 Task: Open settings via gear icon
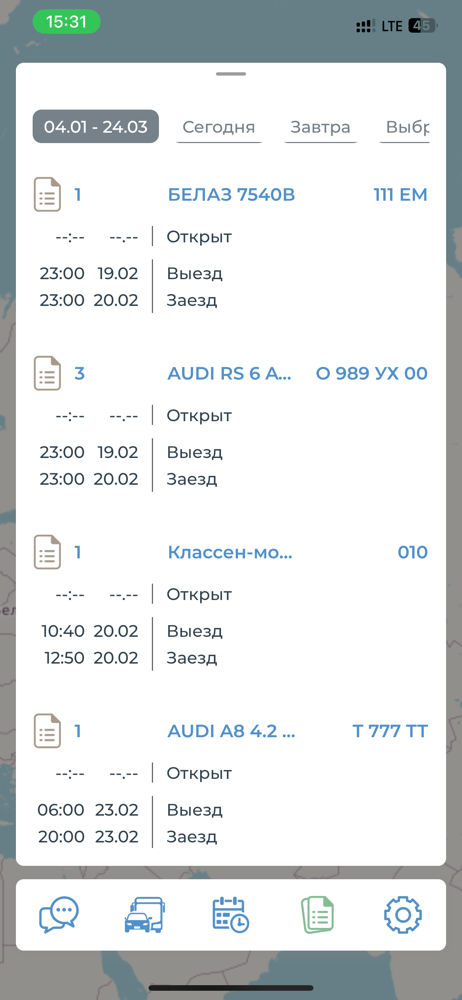(x=403, y=915)
